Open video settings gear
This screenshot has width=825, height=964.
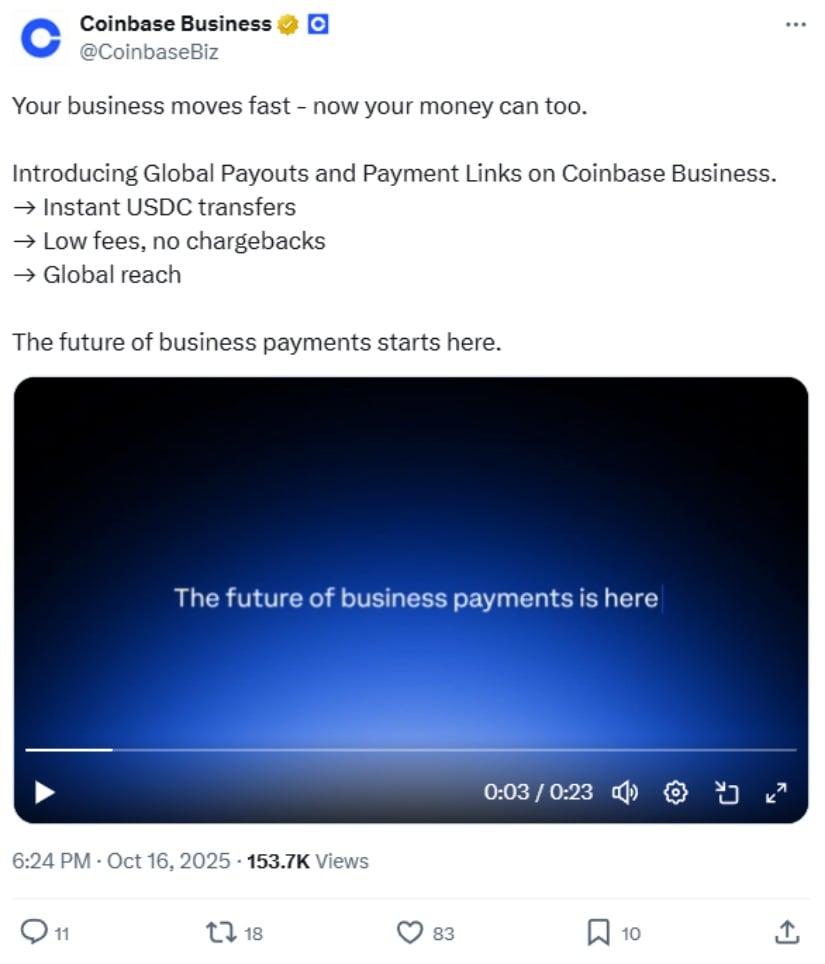(676, 793)
